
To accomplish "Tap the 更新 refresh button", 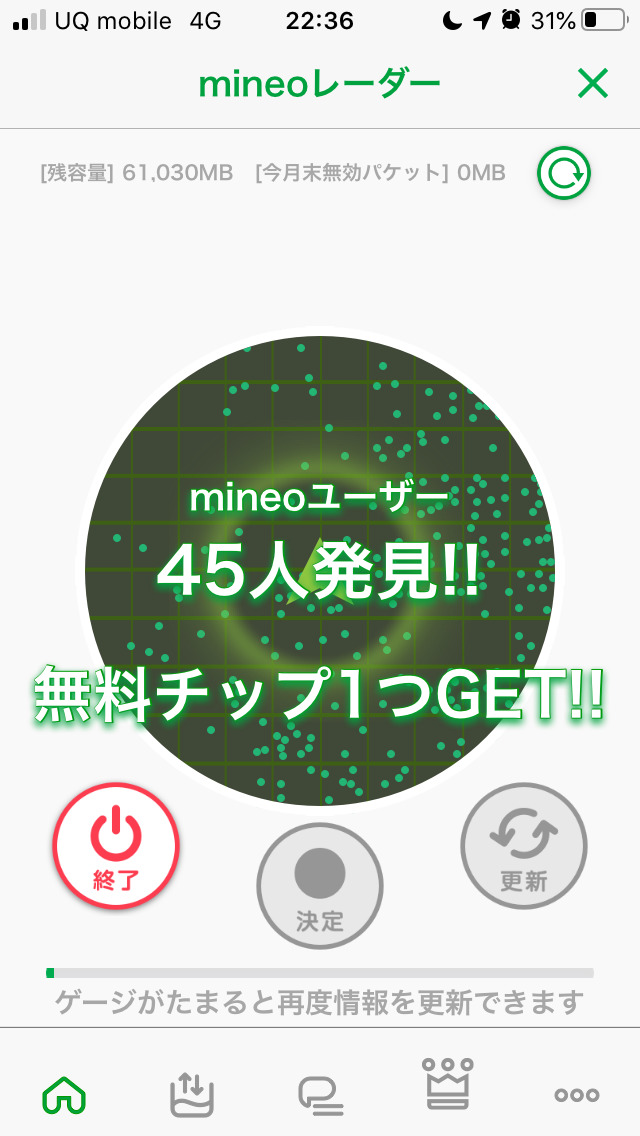I will 524,846.
